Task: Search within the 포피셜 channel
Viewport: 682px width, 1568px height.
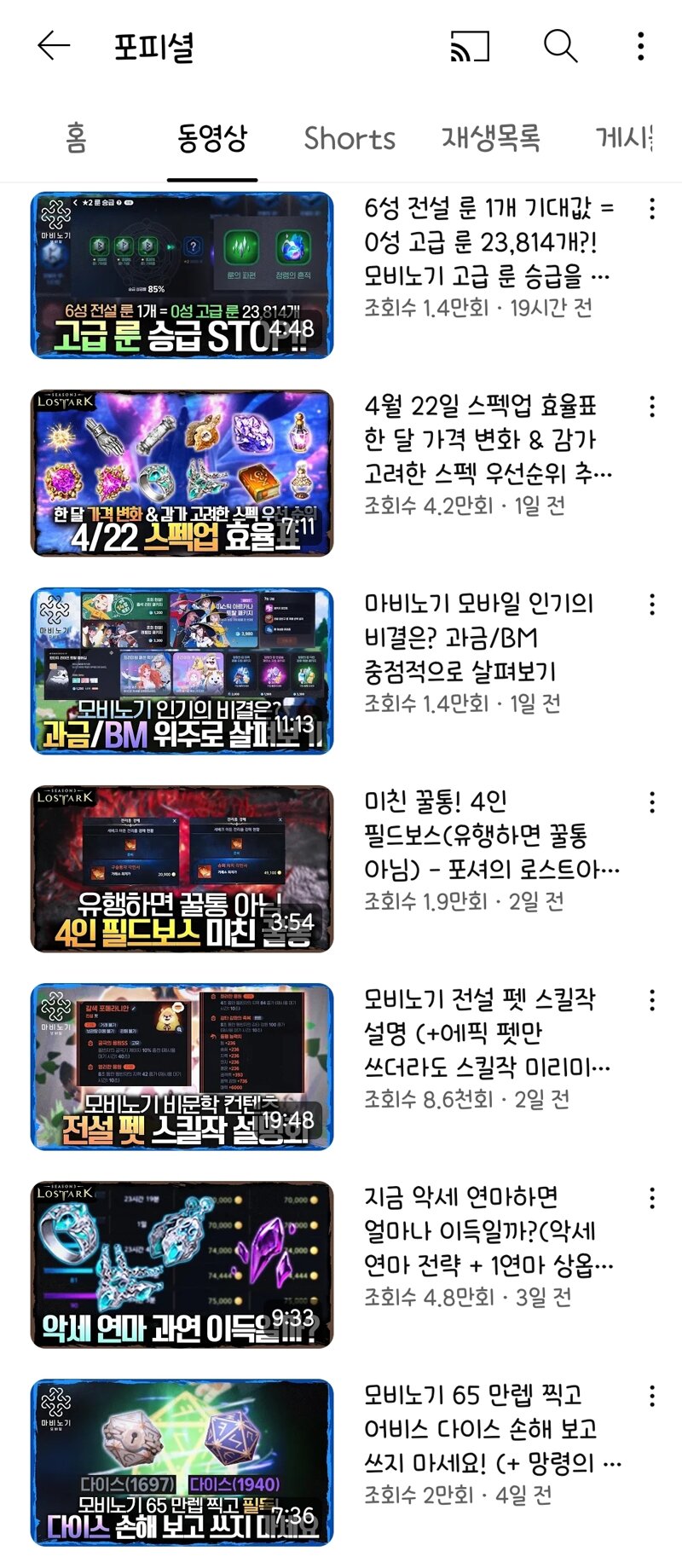Action: [560, 46]
